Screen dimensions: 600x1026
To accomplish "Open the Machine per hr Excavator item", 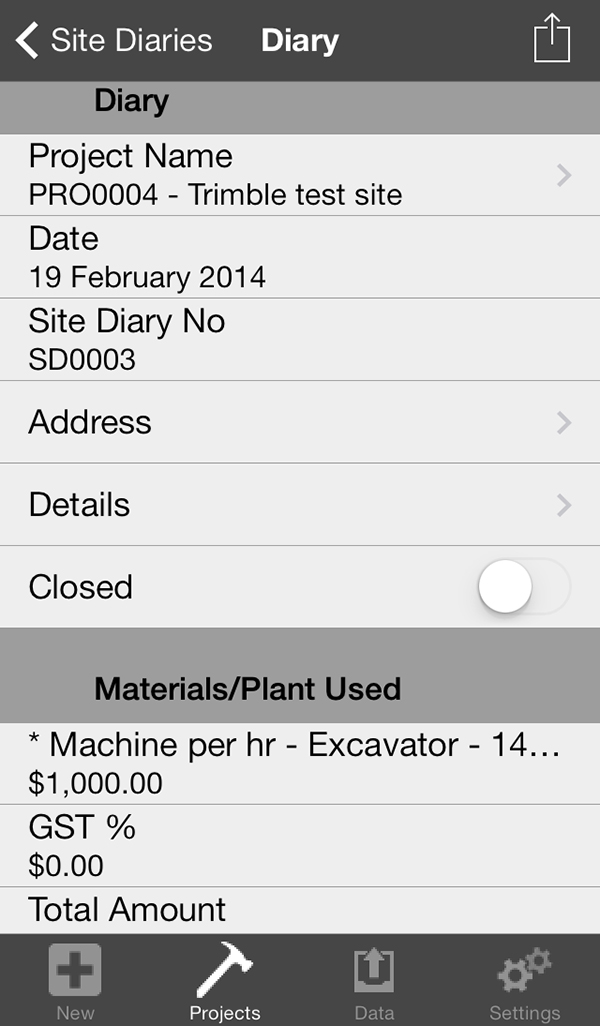I will point(300,762).
